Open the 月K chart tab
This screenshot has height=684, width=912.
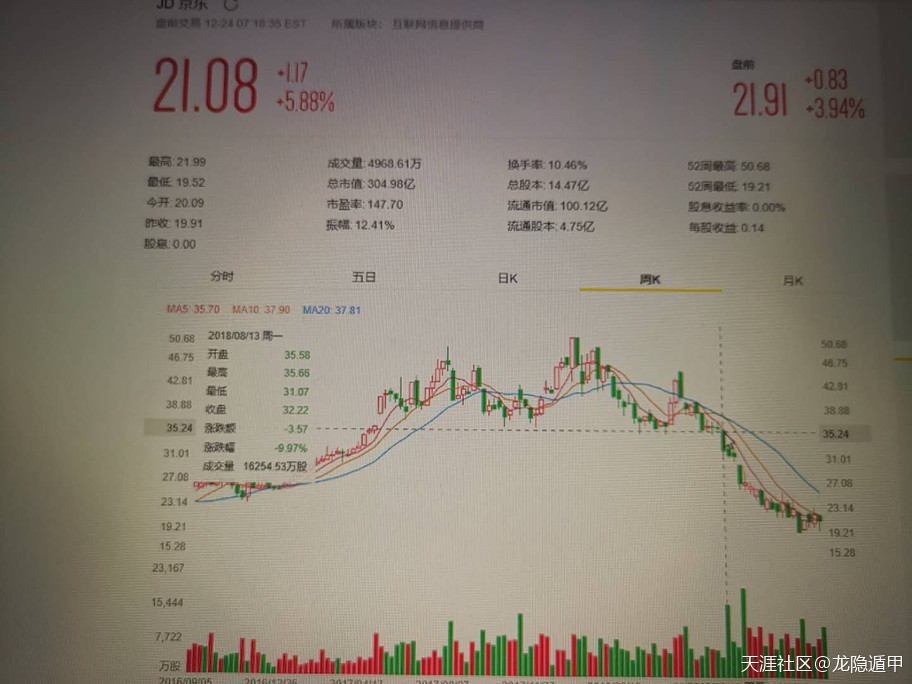click(794, 282)
